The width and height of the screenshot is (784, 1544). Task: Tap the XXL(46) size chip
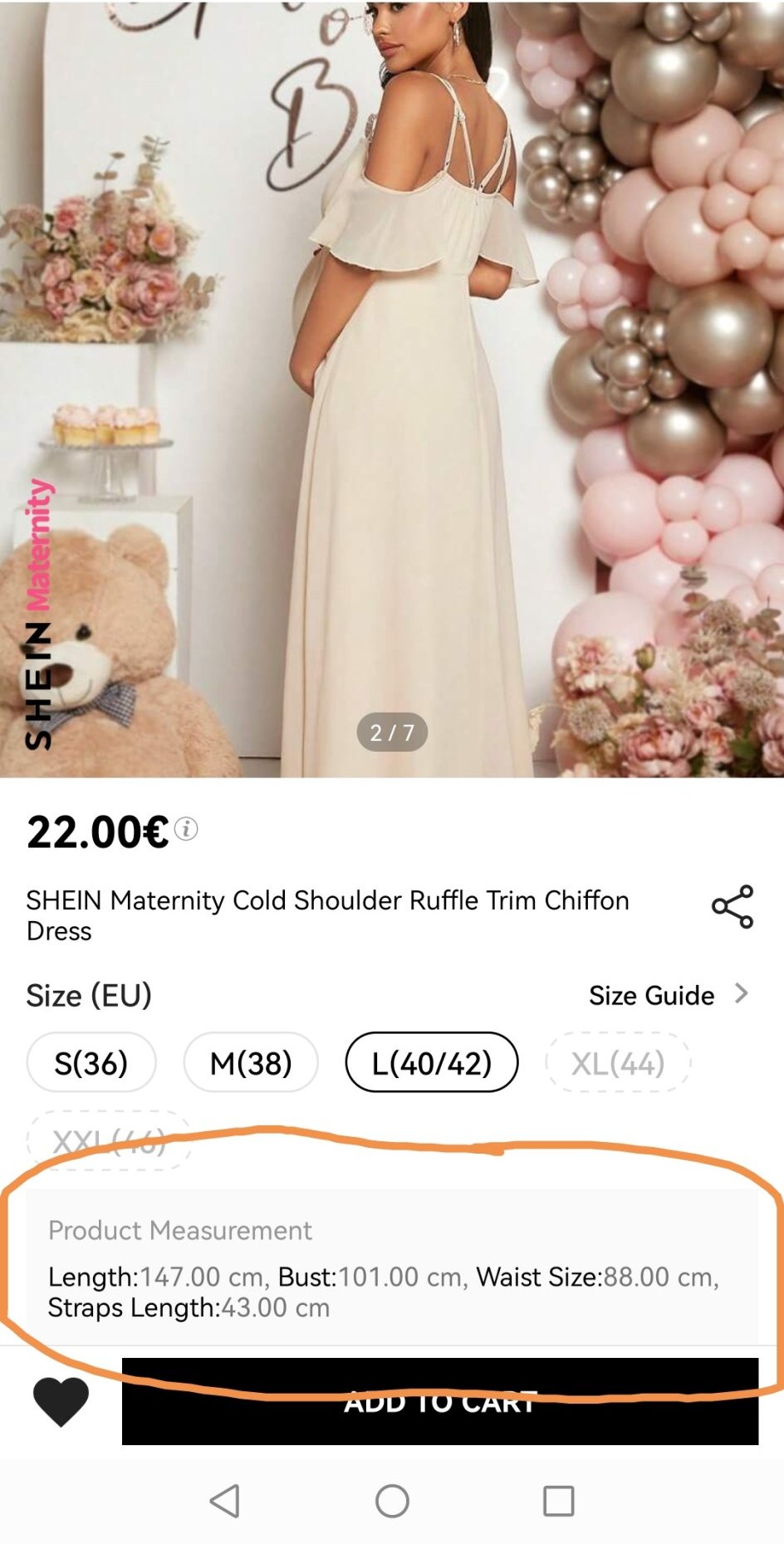pyautogui.click(x=109, y=1141)
